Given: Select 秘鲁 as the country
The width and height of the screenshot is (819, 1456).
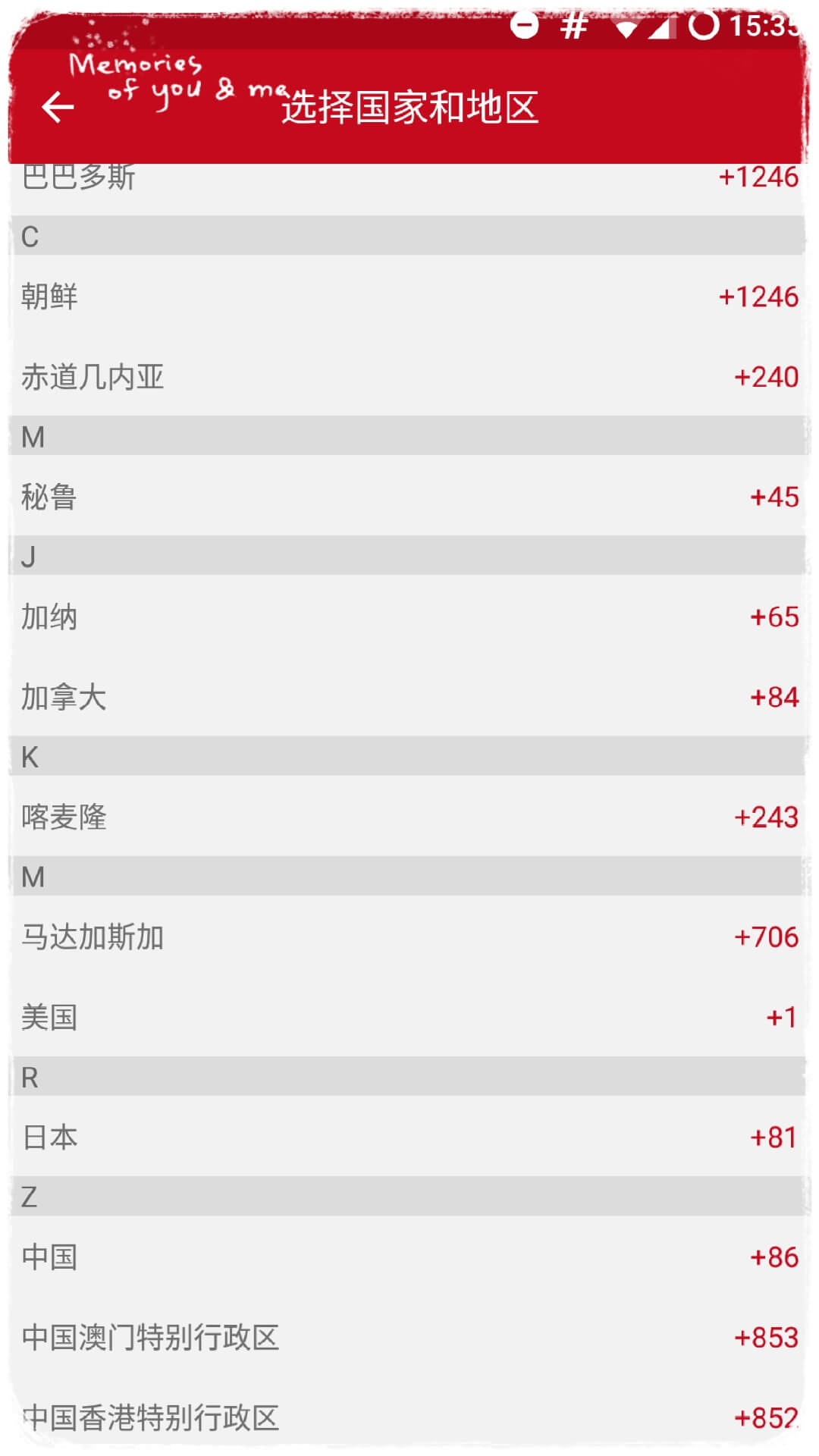Looking at the screenshot, I should [x=409, y=496].
